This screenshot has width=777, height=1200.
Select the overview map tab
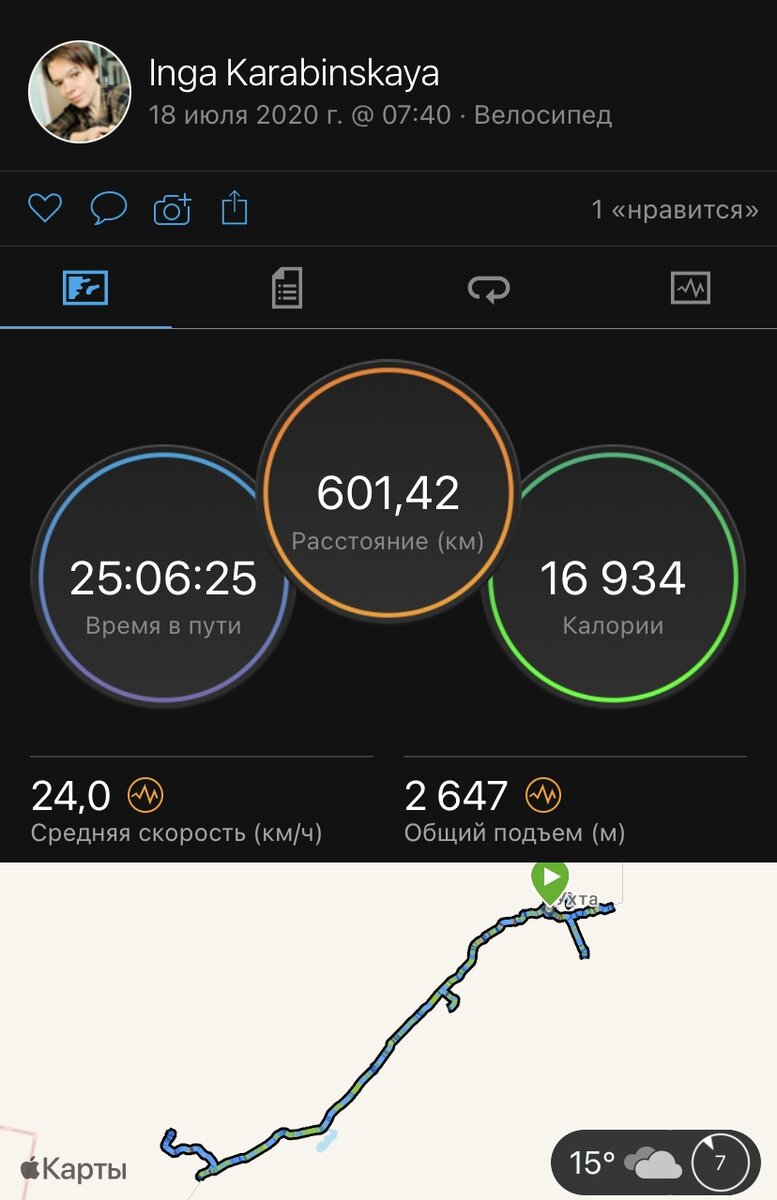coord(85,289)
